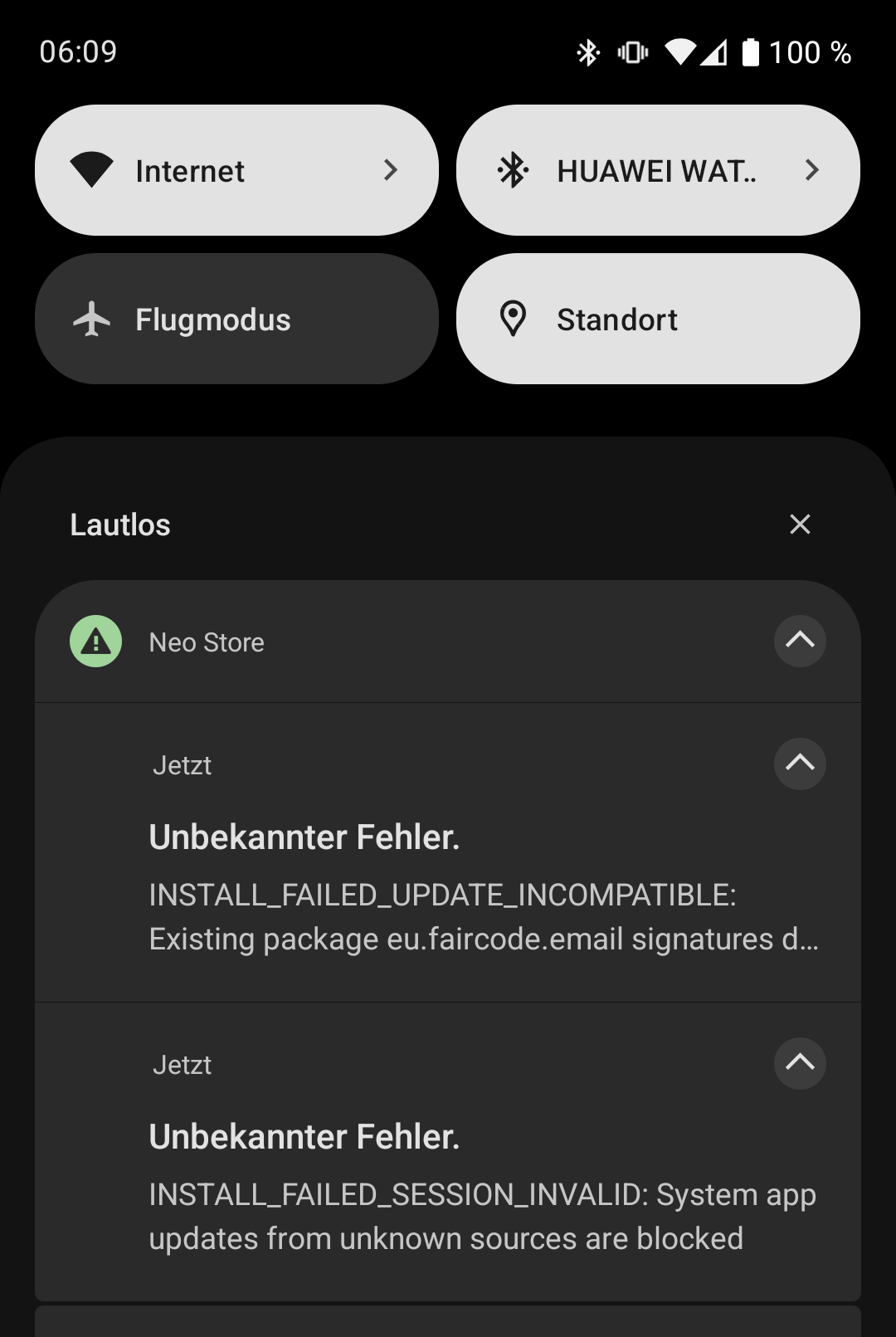This screenshot has width=896, height=1337.
Task: Open the Internet quick settings tile
Action: (x=236, y=170)
